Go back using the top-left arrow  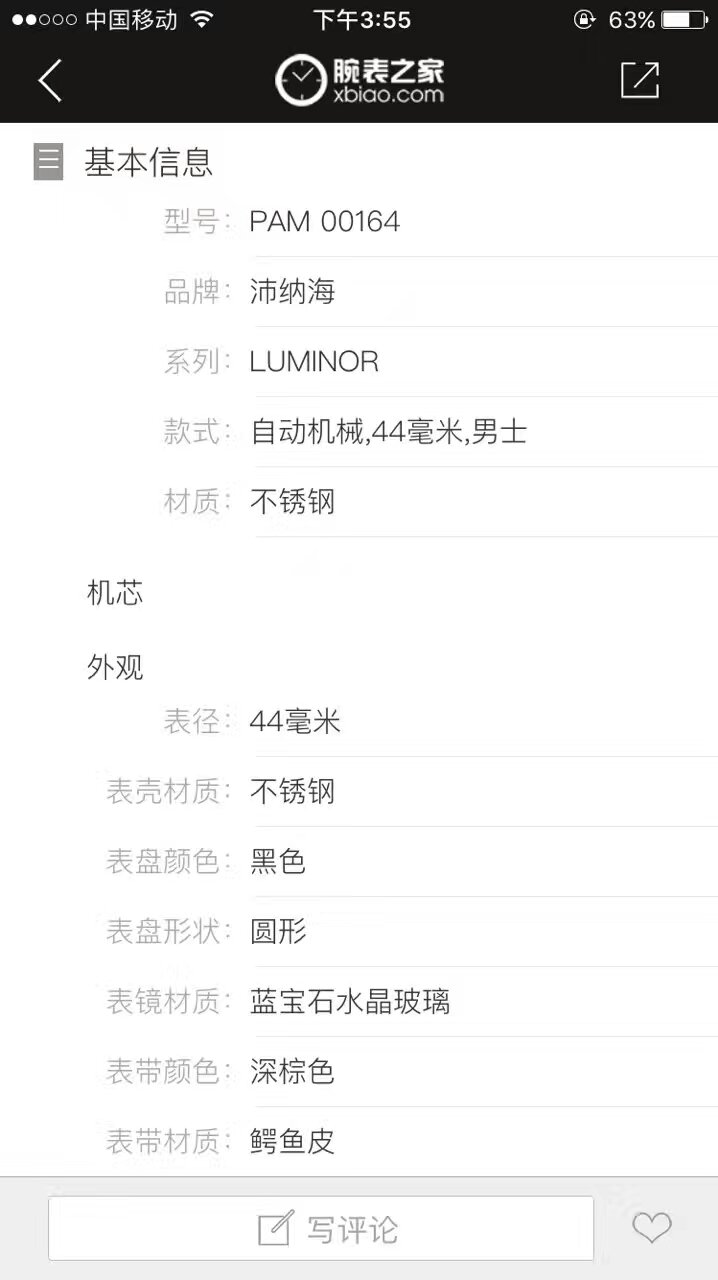click(50, 80)
